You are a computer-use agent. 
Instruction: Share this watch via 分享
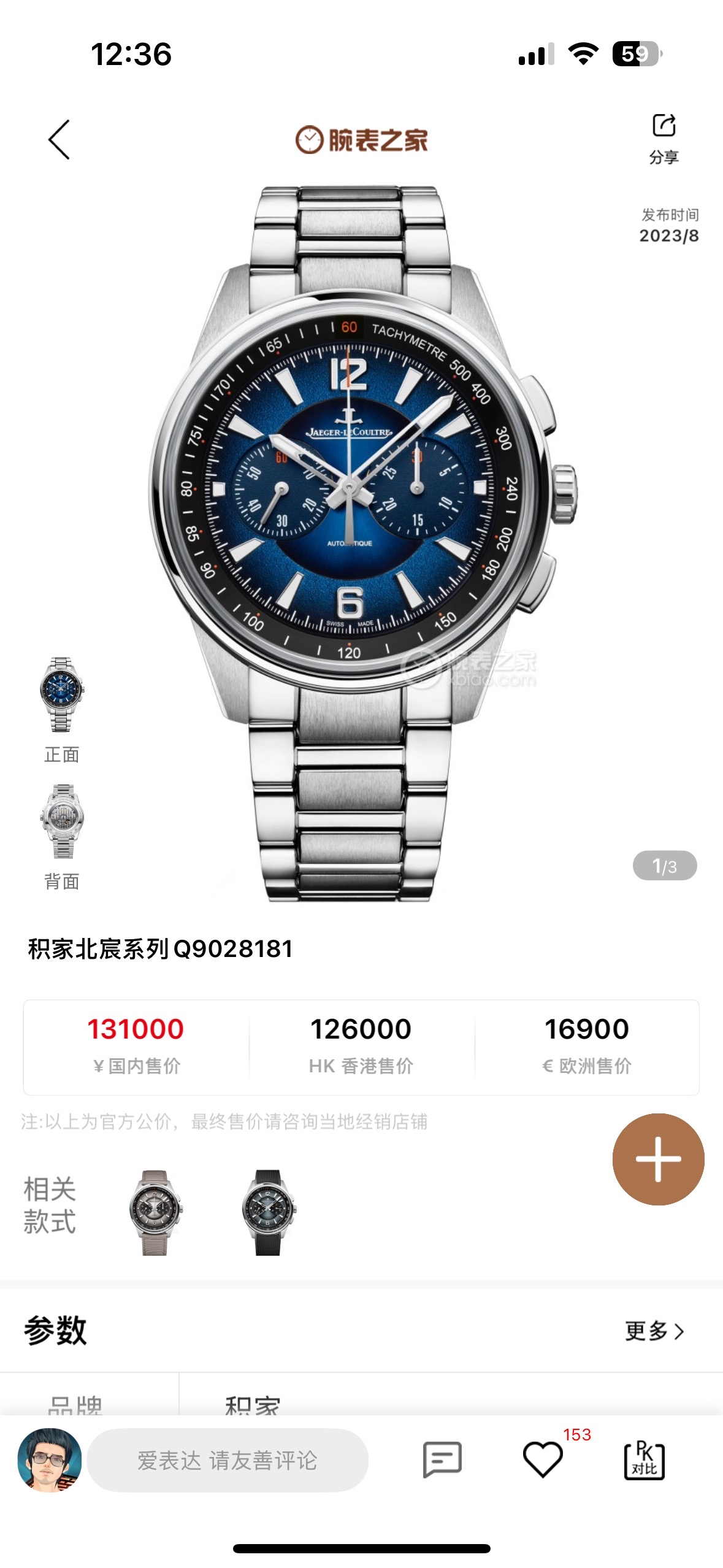[664, 138]
